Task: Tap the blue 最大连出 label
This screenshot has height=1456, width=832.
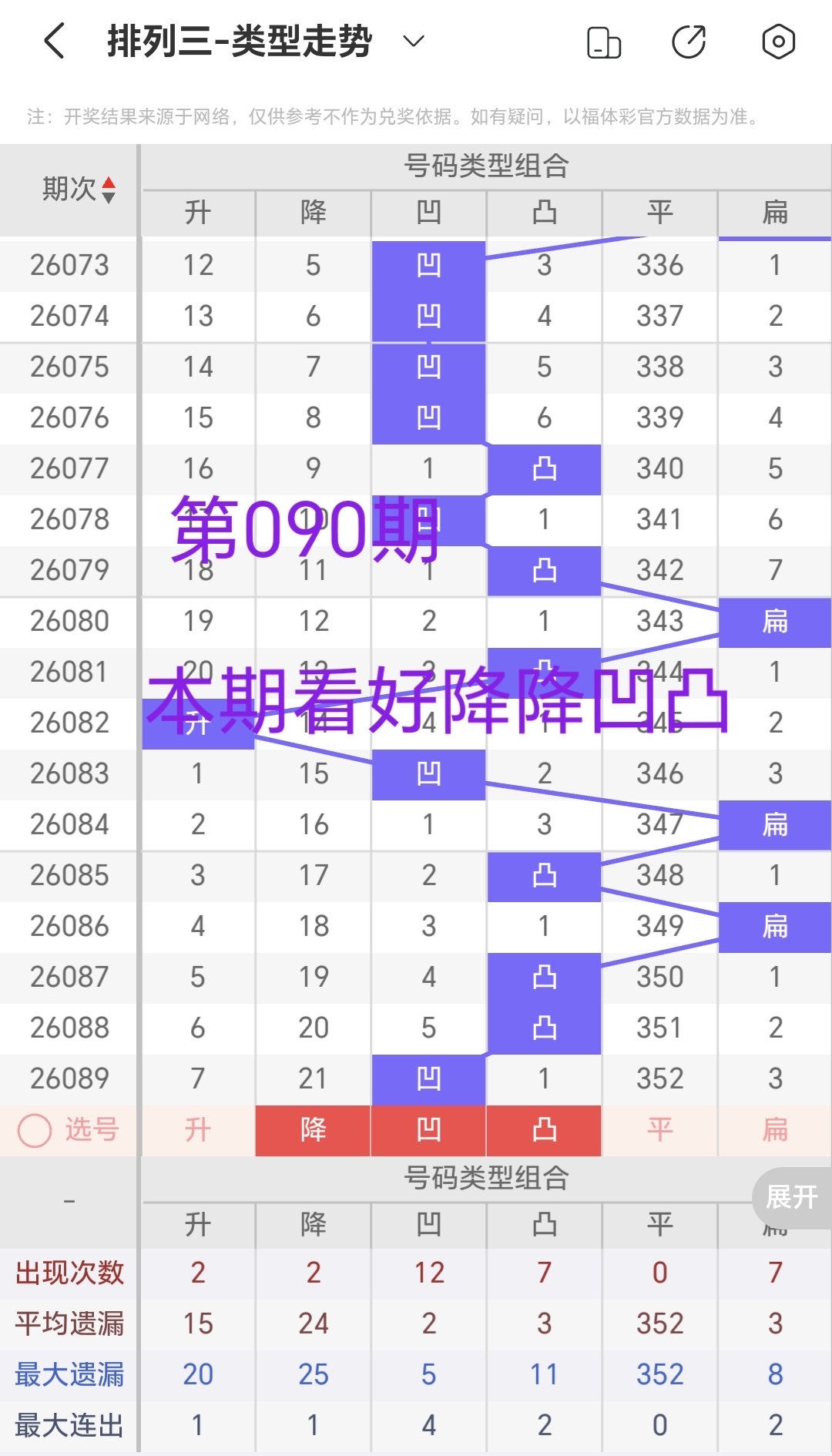Action: pos(69,1424)
